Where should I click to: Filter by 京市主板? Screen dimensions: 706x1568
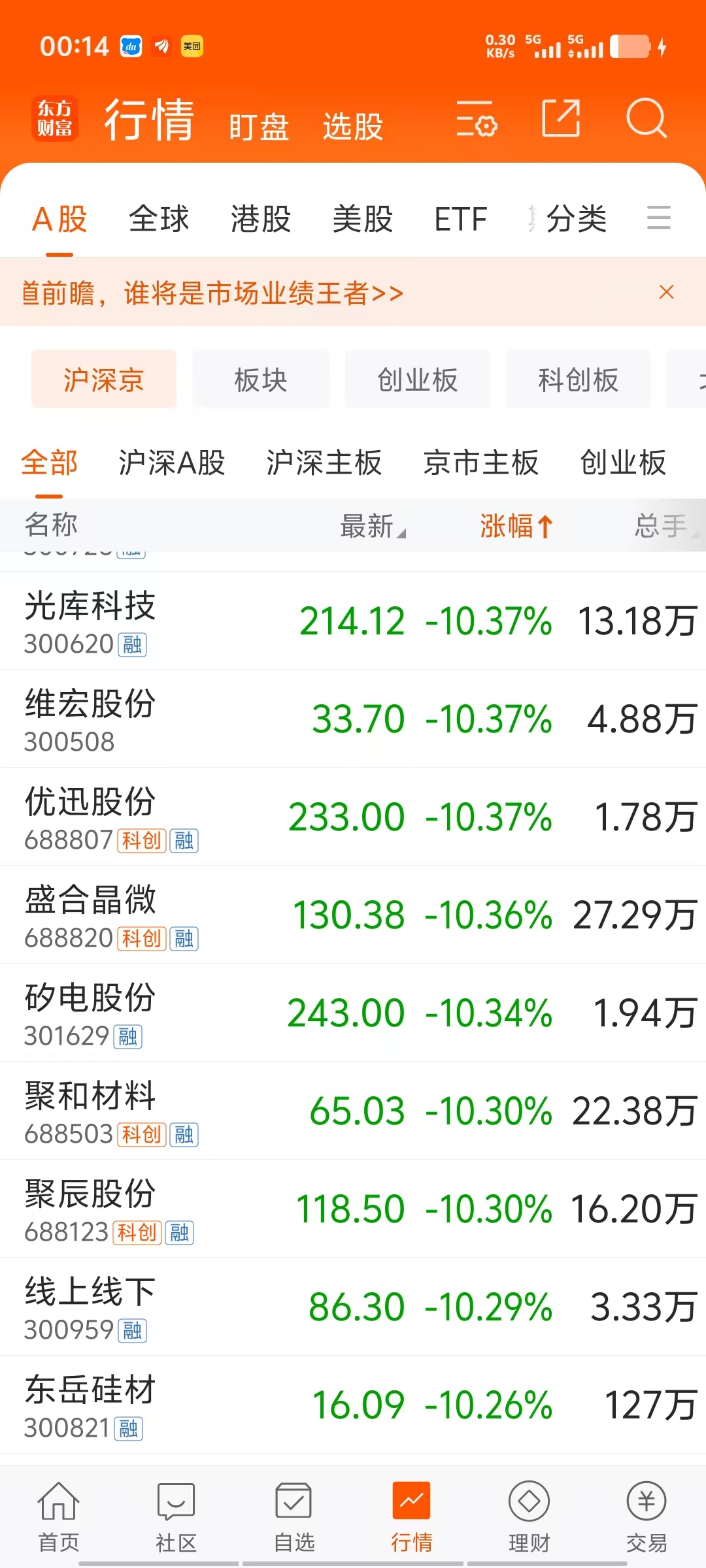click(481, 463)
